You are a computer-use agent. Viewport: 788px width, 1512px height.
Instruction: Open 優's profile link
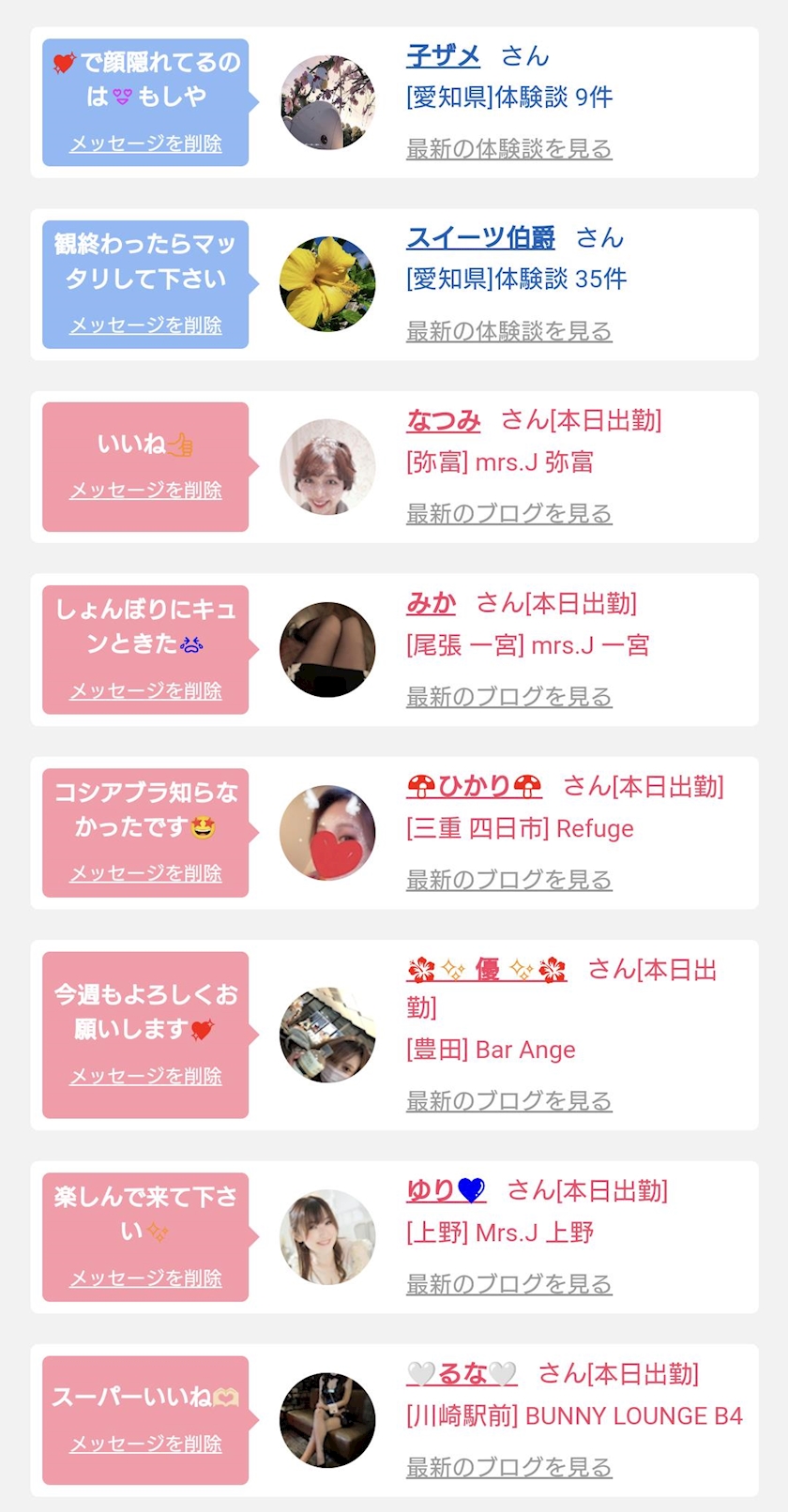487,969
